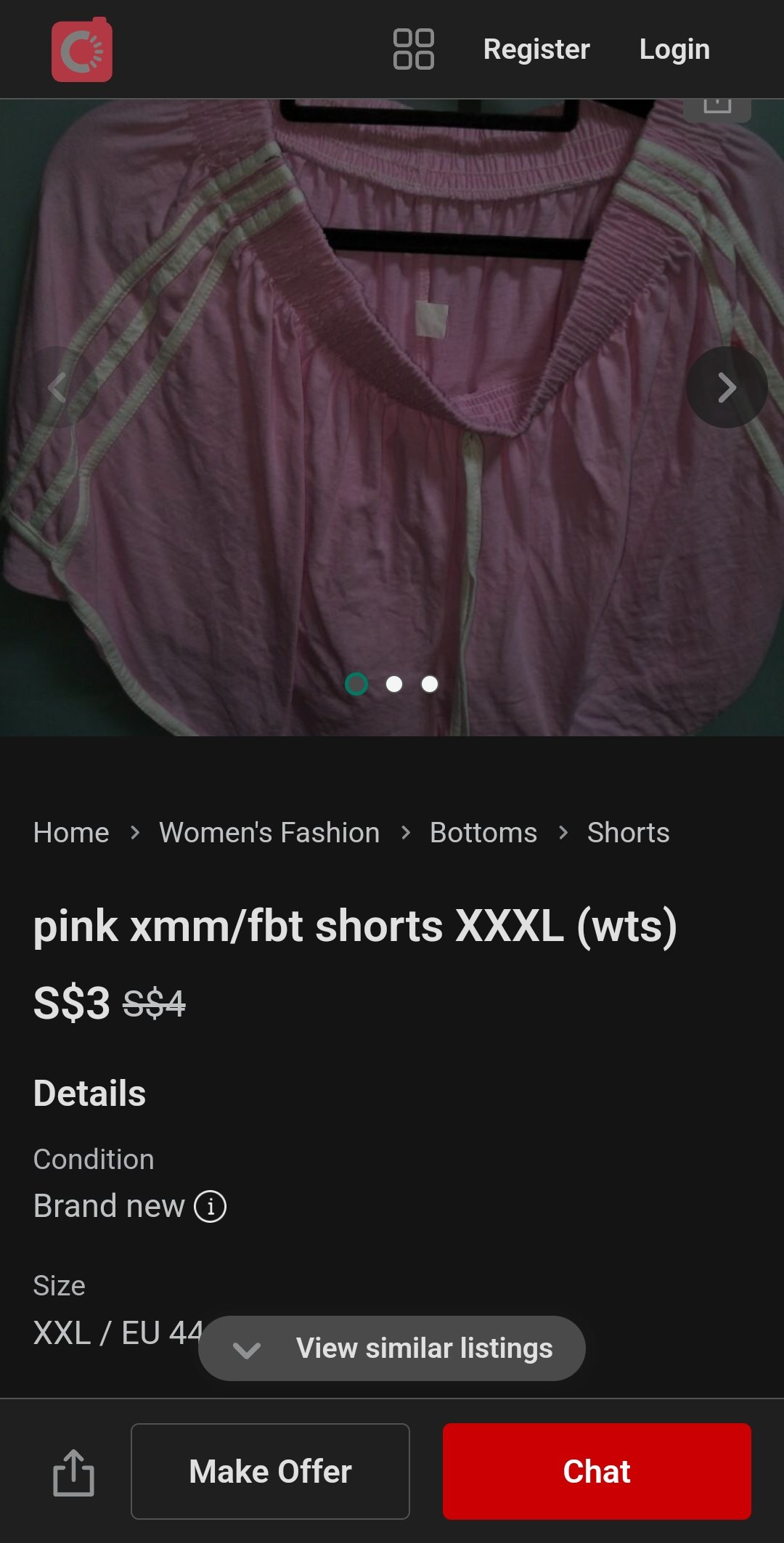Open the Home breadcrumb
Image resolution: width=784 pixels, height=1543 pixels.
[x=71, y=832]
